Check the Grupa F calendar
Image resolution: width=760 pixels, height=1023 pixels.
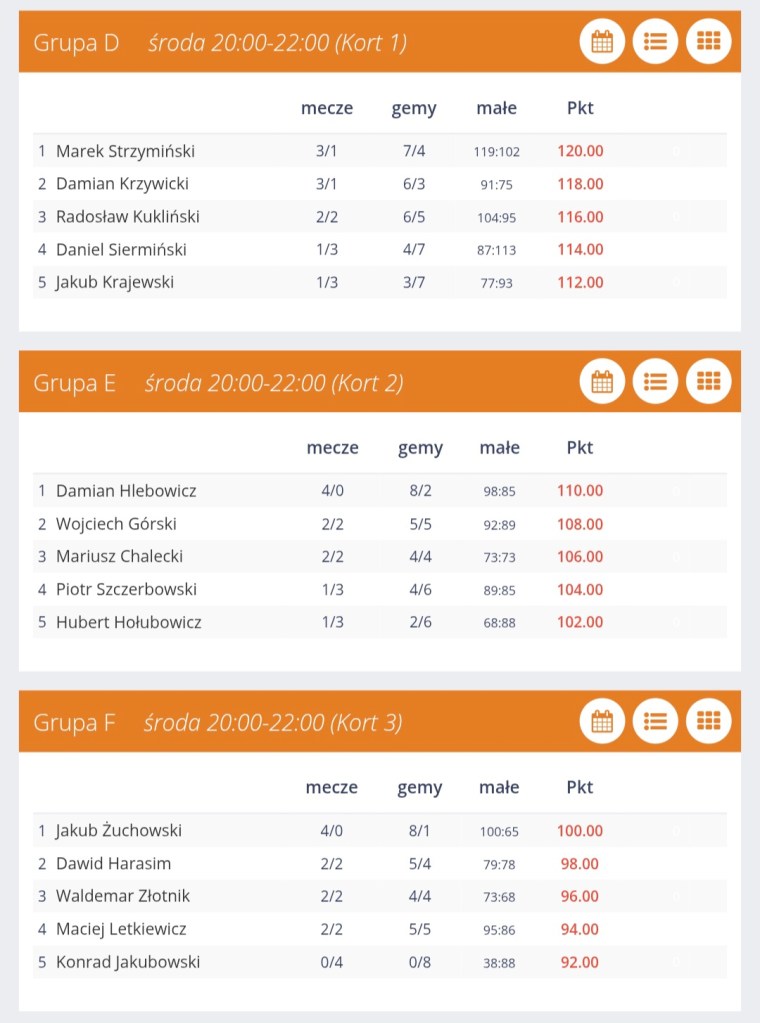pos(602,721)
